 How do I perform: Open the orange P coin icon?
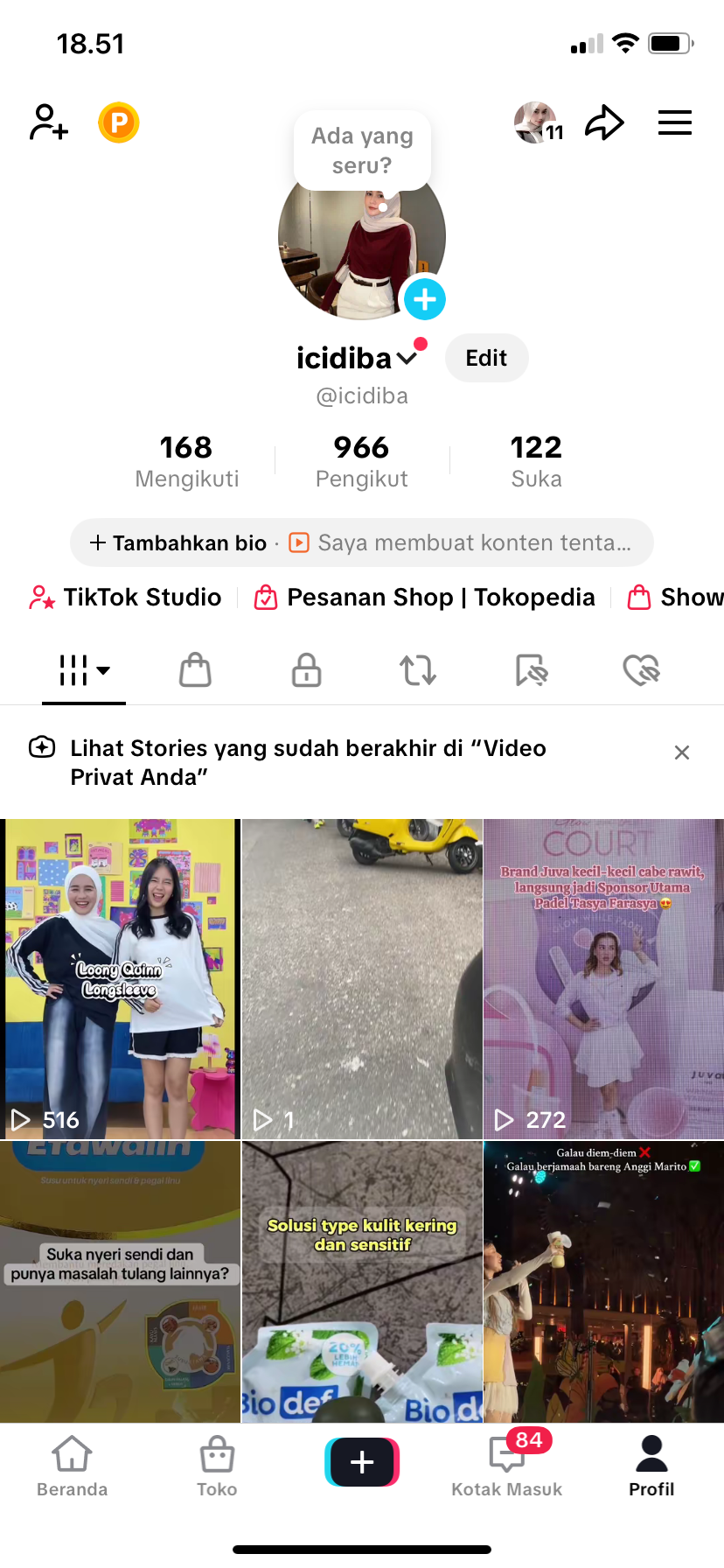tap(119, 122)
